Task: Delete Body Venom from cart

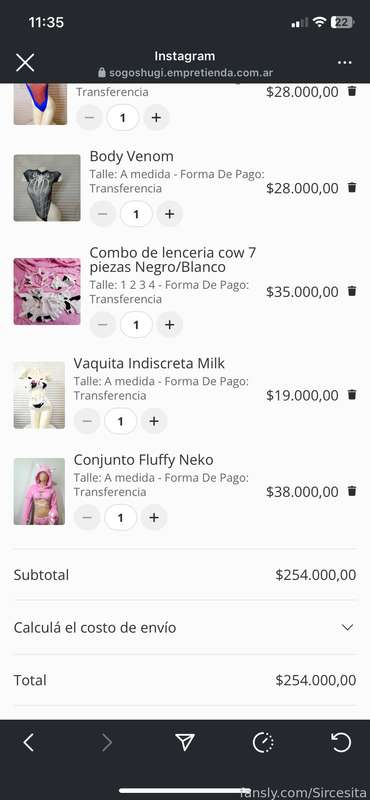Action: click(352, 188)
